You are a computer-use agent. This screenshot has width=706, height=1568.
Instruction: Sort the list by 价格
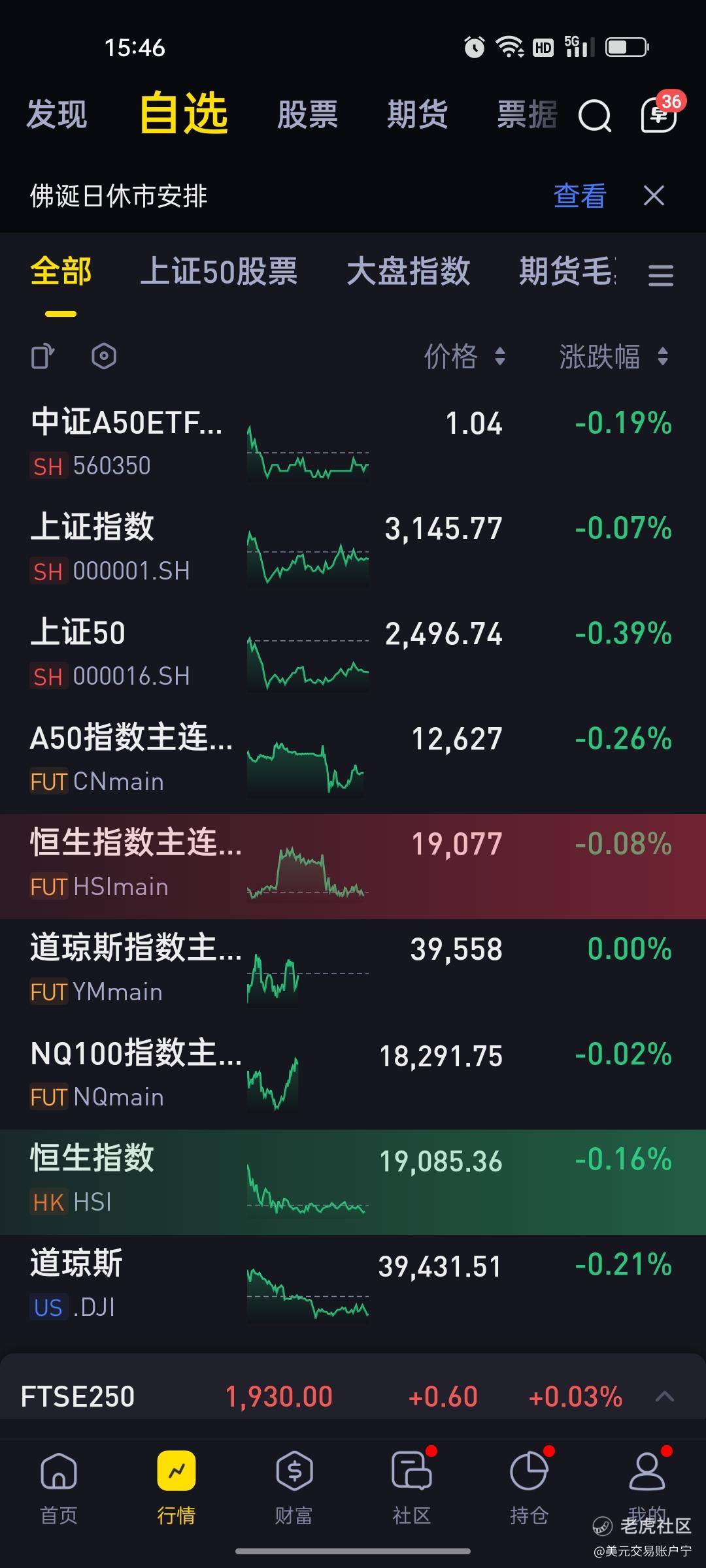[x=465, y=357]
